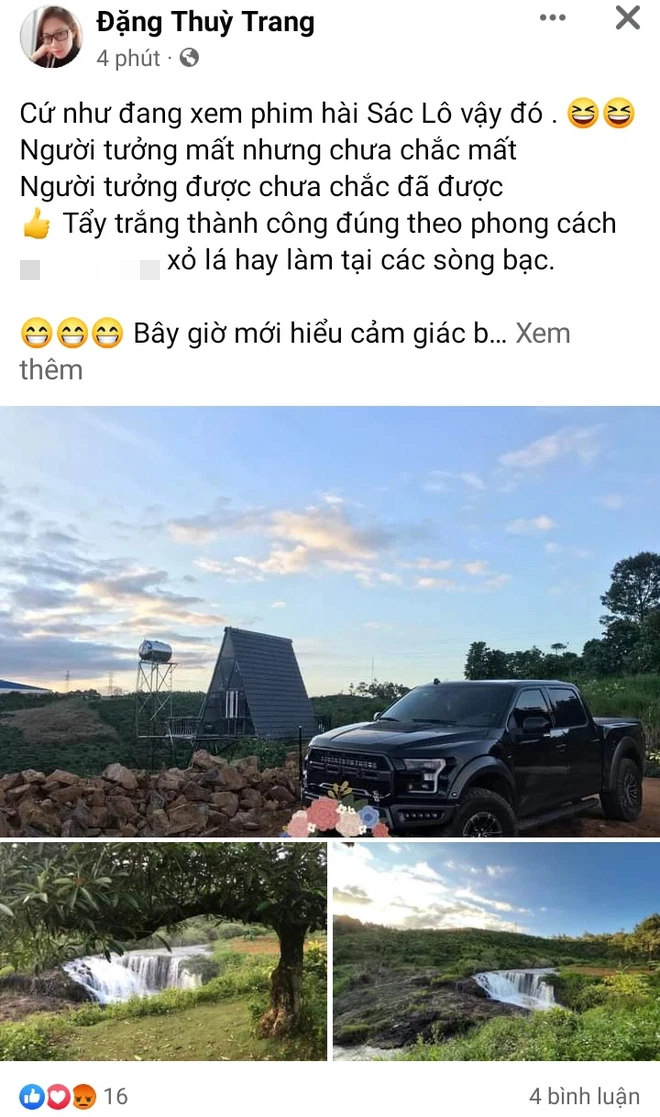Dismiss the post with the X icon
The height and width of the screenshot is (1117, 660).
point(627,18)
